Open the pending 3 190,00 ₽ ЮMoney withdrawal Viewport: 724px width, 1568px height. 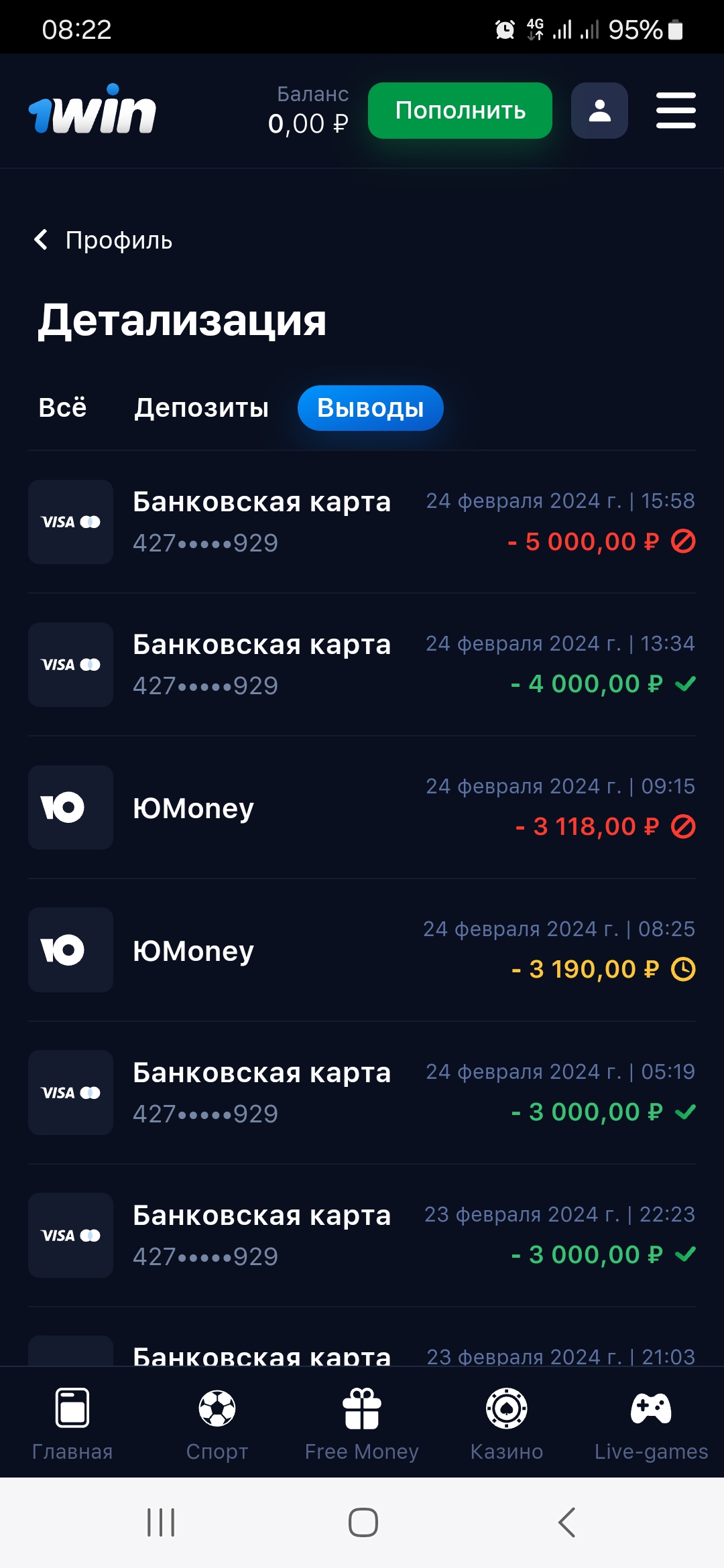tap(362, 950)
